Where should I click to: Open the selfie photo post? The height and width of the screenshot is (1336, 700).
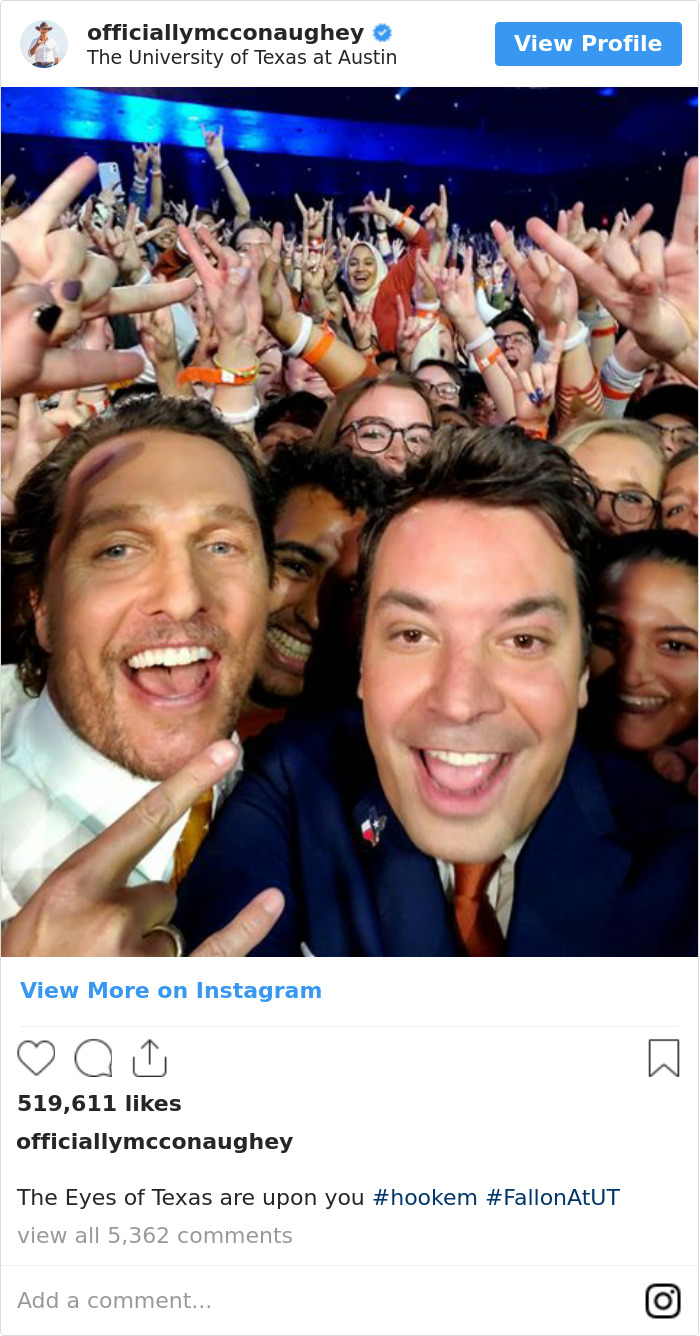(350, 520)
